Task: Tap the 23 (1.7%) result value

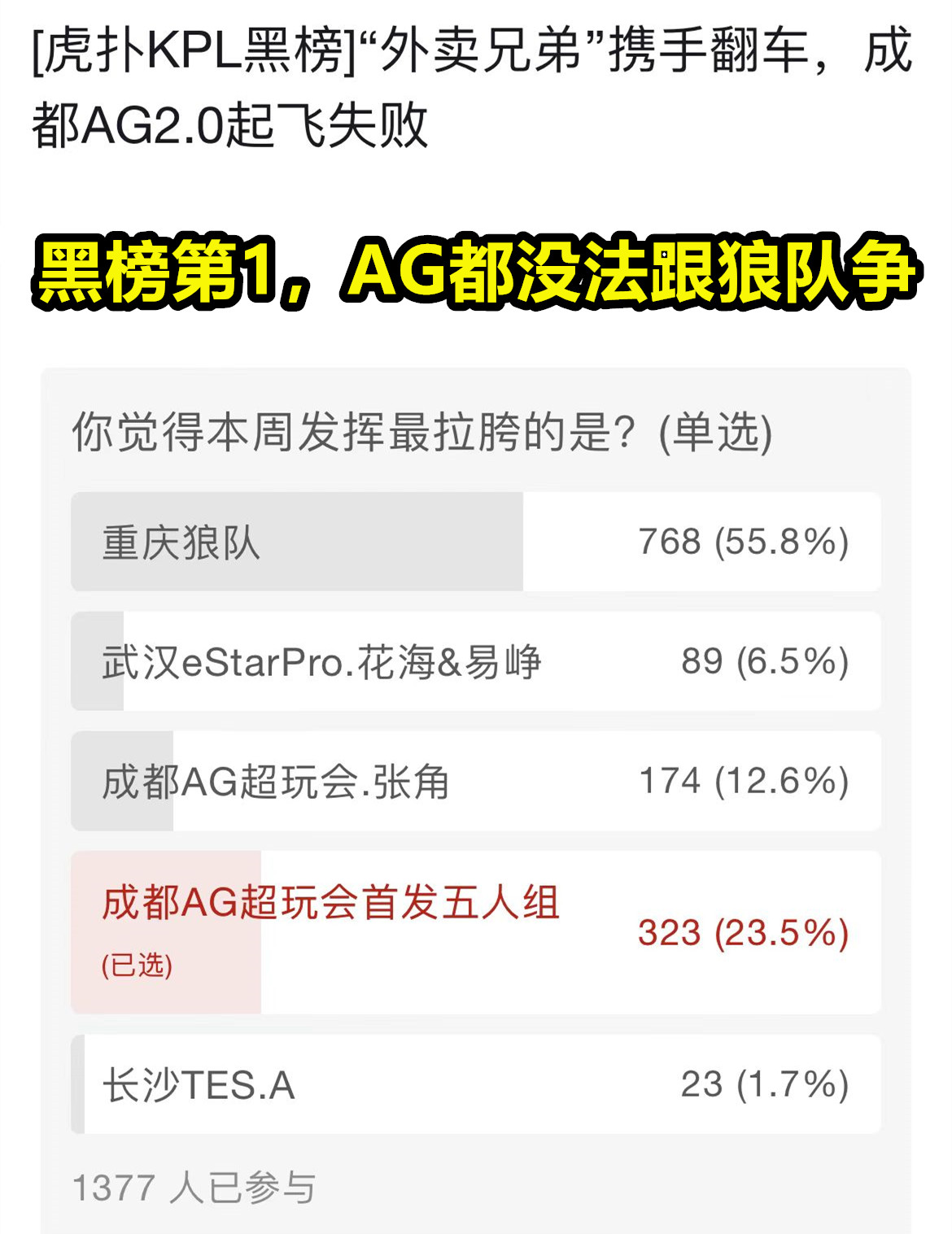Action: click(765, 1084)
